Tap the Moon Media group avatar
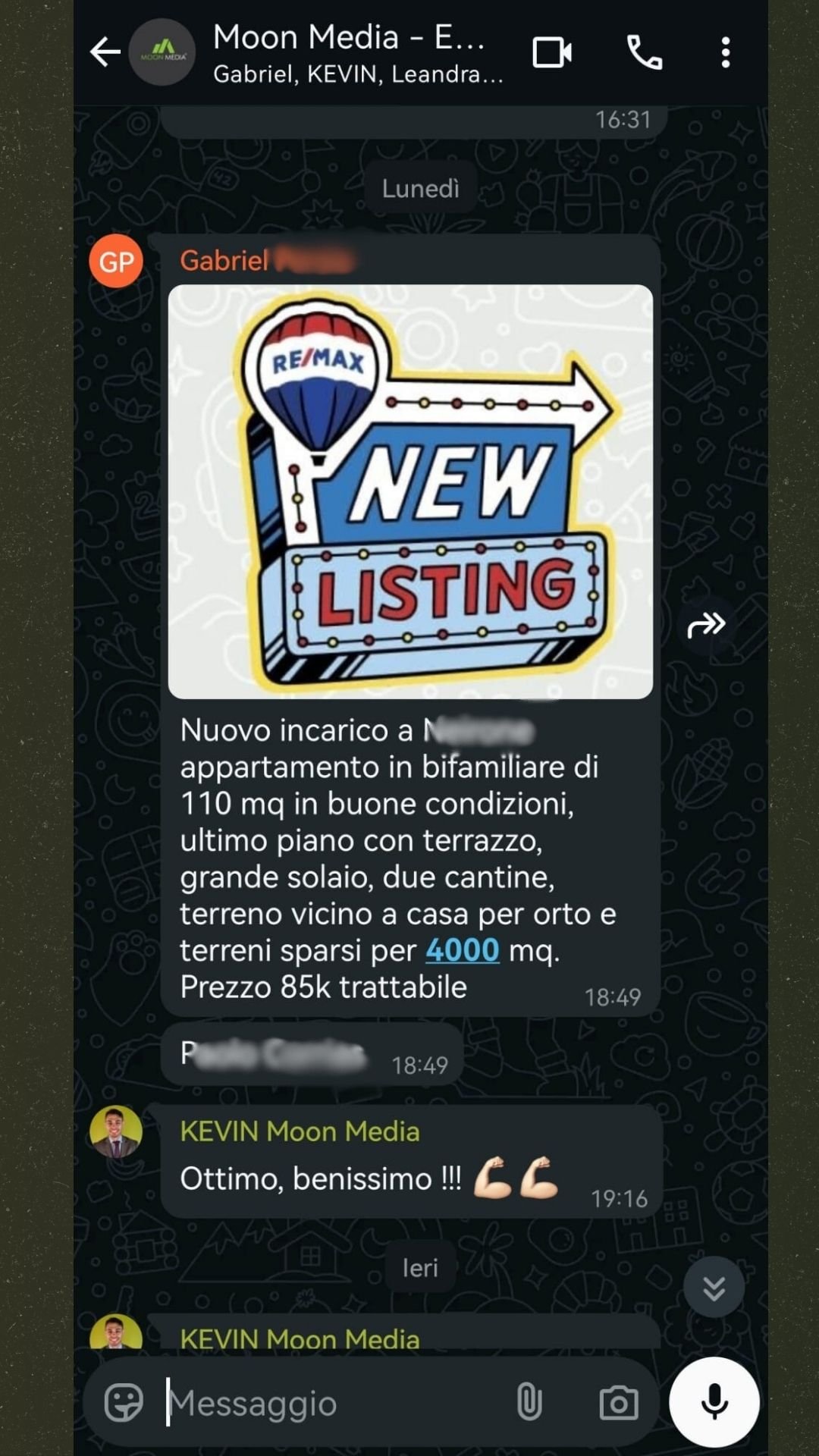The height and width of the screenshot is (1456, 819). pos(162,53)
